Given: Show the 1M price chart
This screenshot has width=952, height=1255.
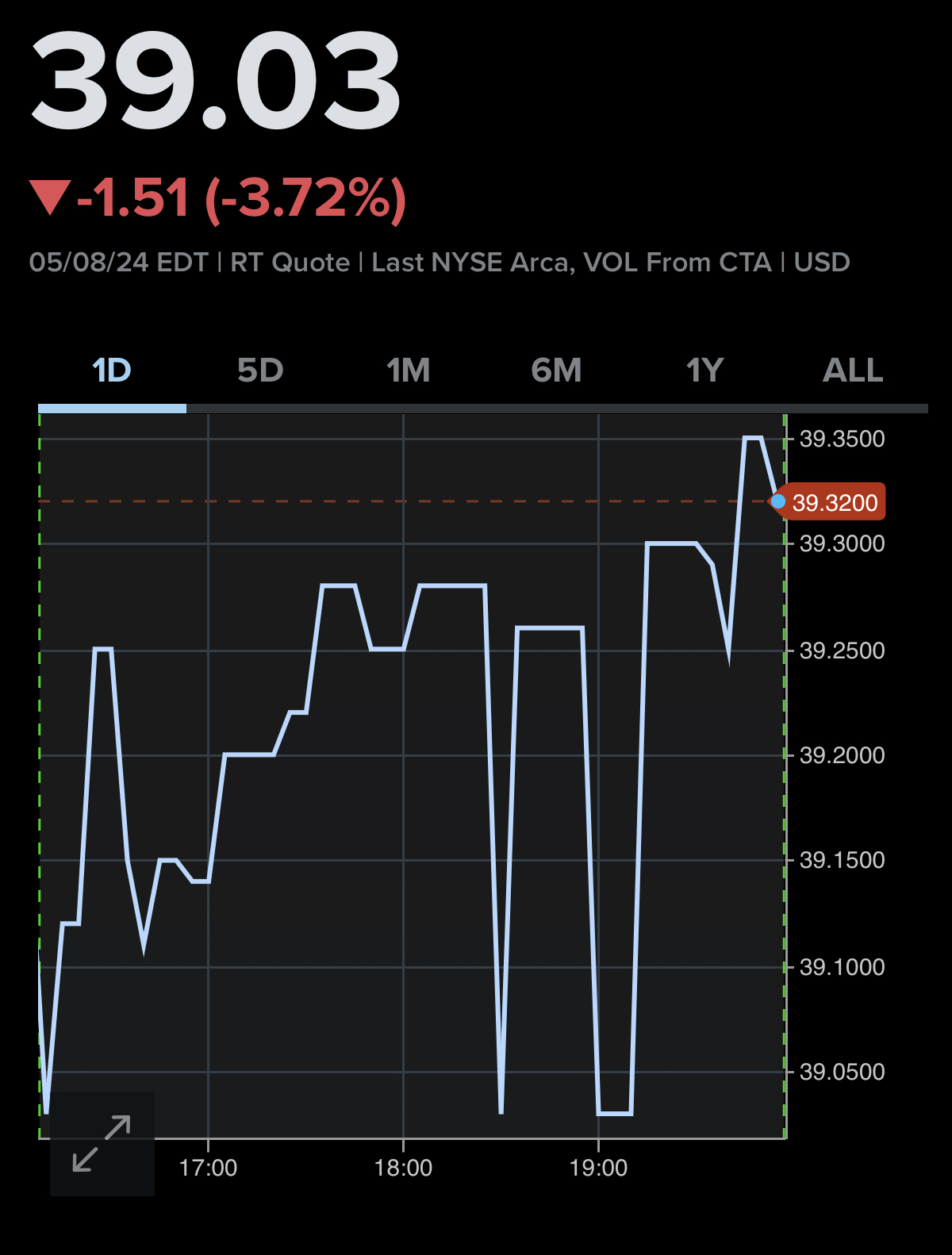Looking at the screenshot, I should pos(409,370).
